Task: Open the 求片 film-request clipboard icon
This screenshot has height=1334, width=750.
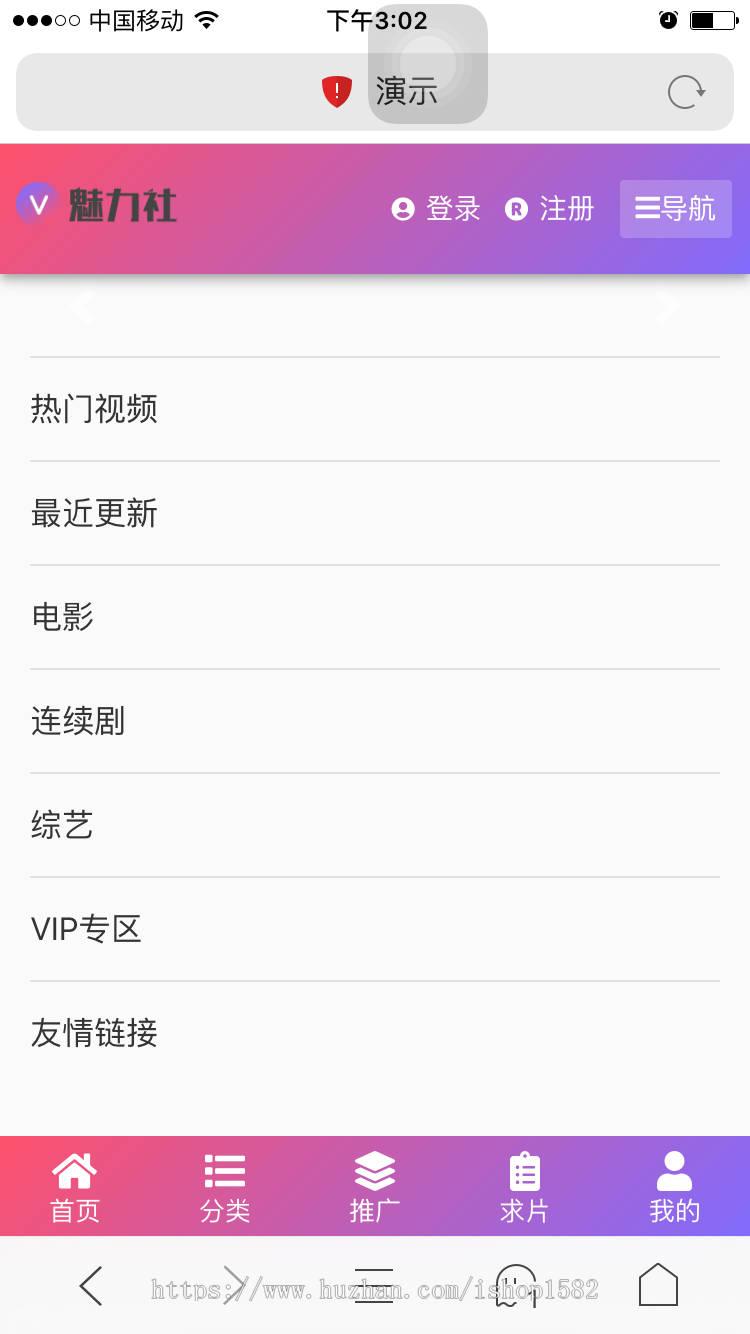Action: pos(524,1170)
